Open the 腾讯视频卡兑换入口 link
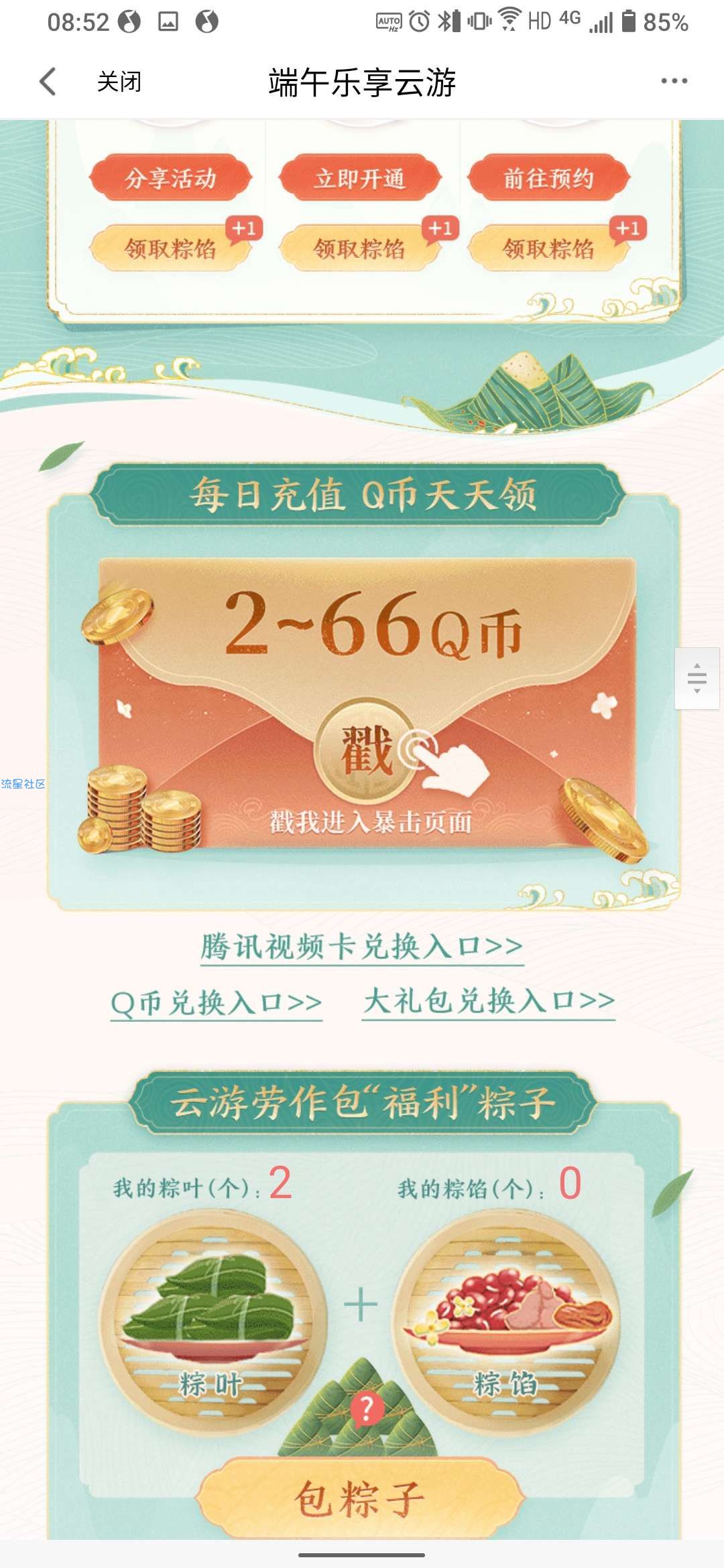This screenshot has height=1568, width=724. coord(362,947)
